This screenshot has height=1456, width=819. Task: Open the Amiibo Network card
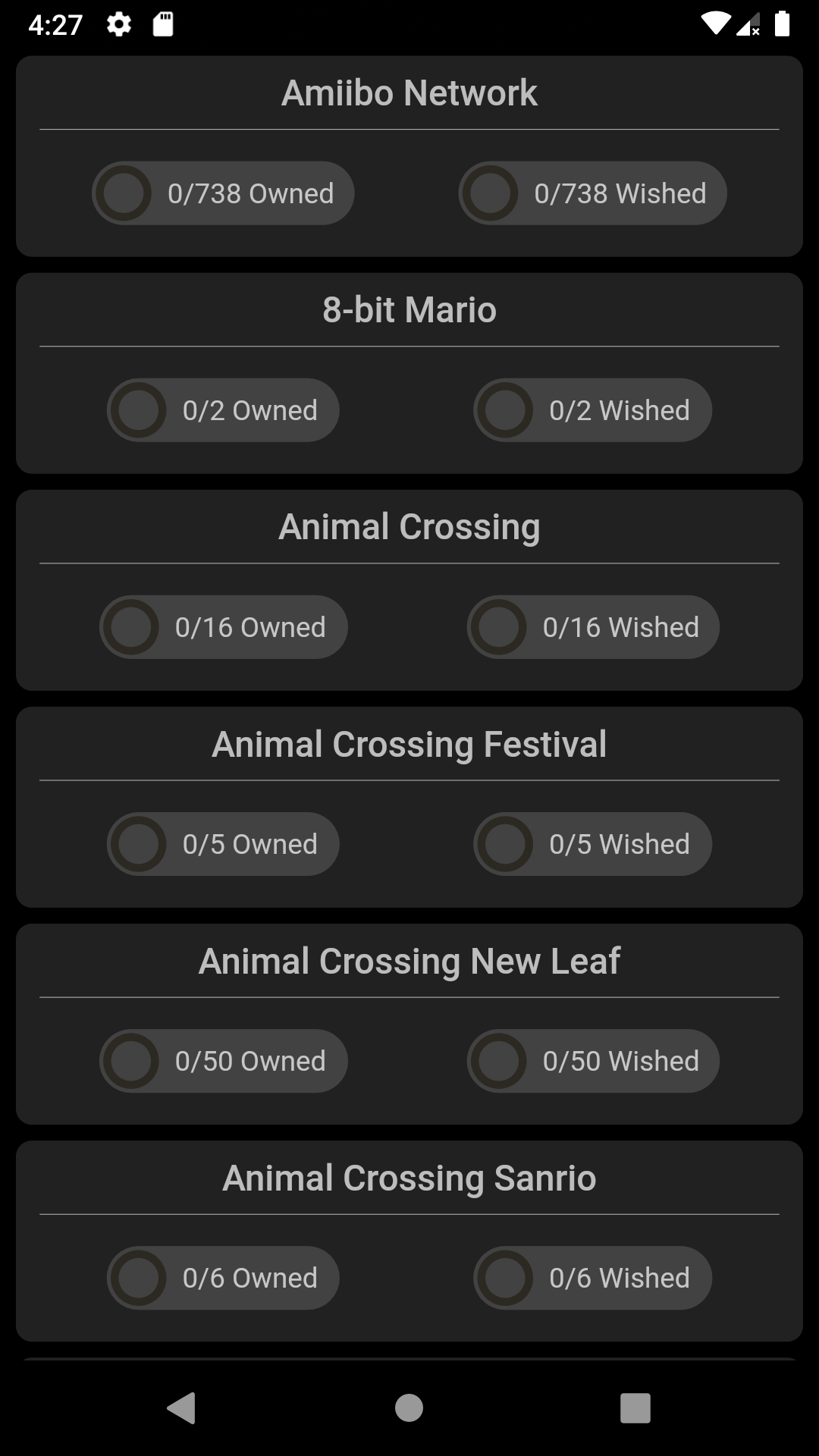[409, 93]
